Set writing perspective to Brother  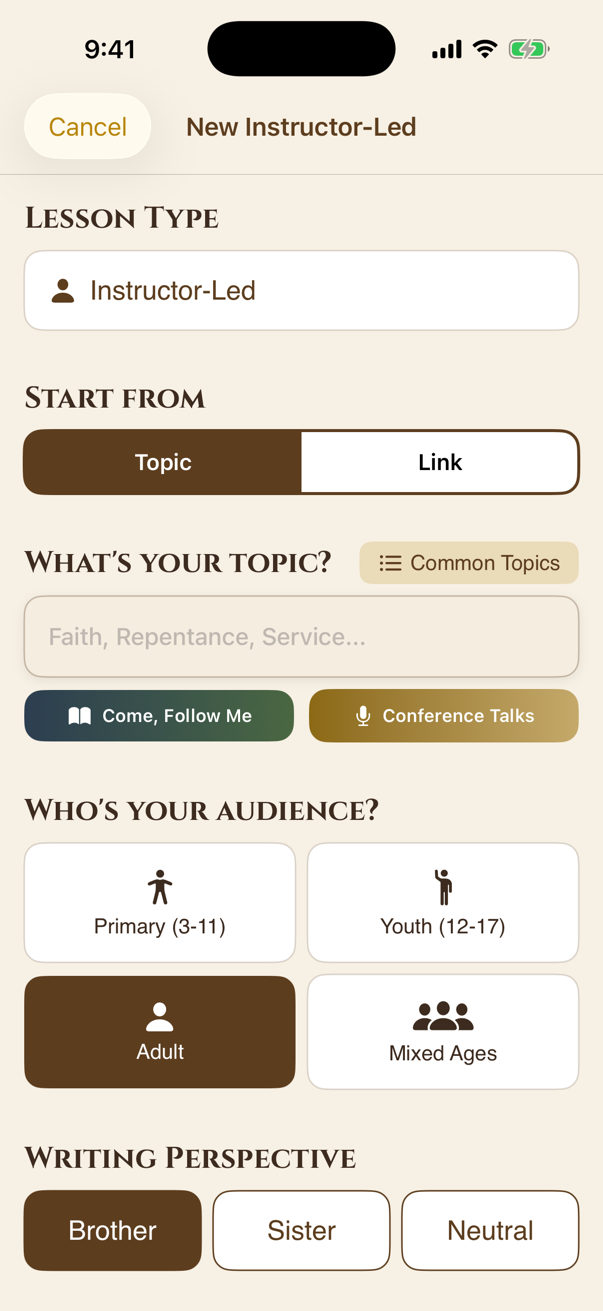pos(113,1230)
